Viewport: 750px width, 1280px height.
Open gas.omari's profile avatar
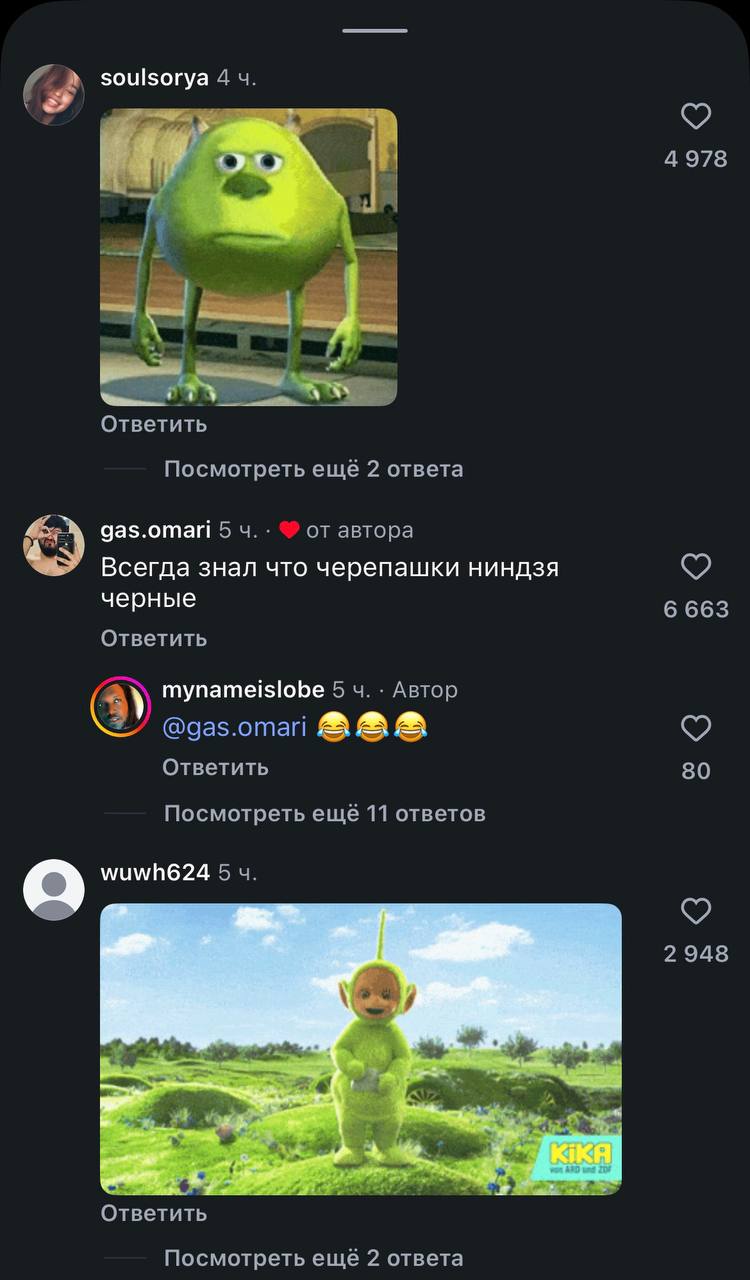click(54, 546)
